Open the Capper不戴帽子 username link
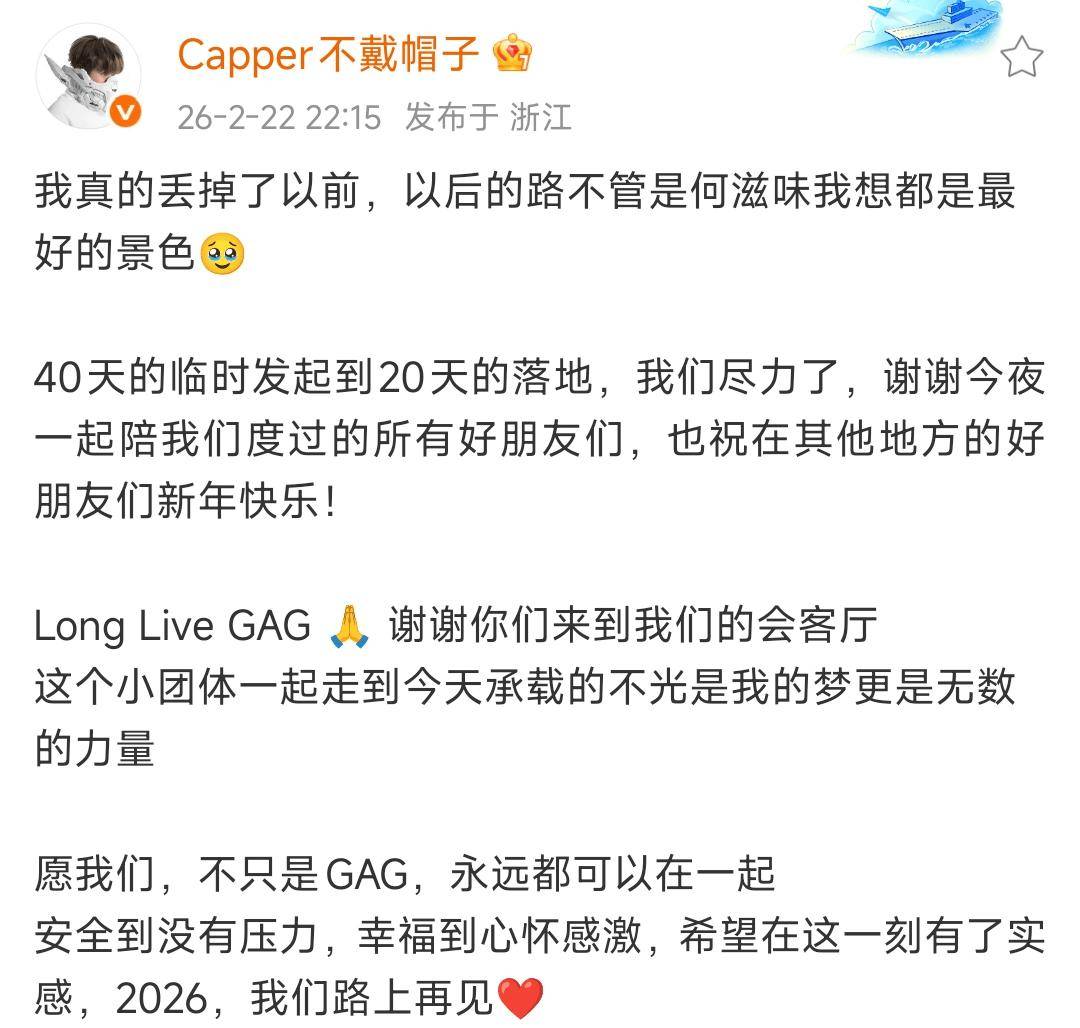 (x=328, y=53)
